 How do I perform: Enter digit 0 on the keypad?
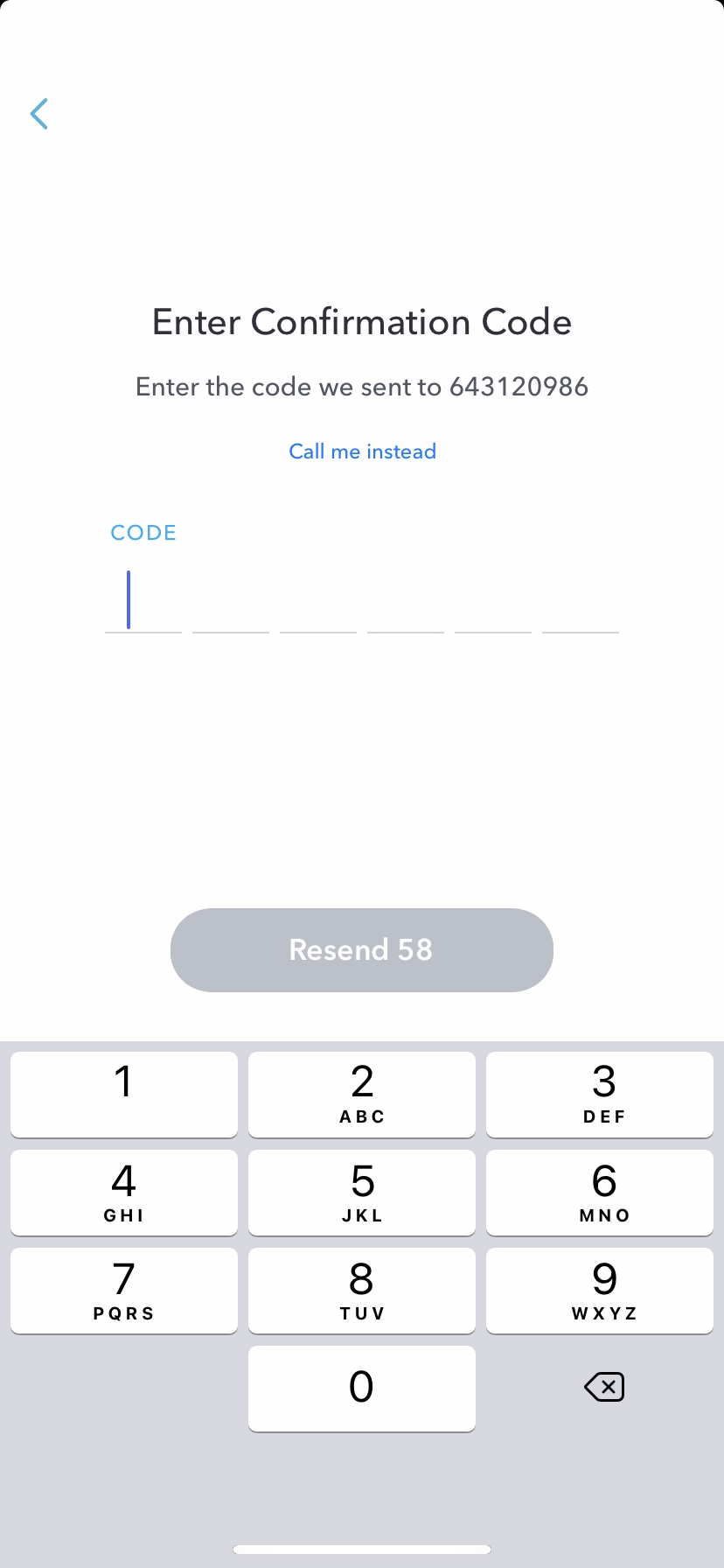click(x=362, y=1388)
